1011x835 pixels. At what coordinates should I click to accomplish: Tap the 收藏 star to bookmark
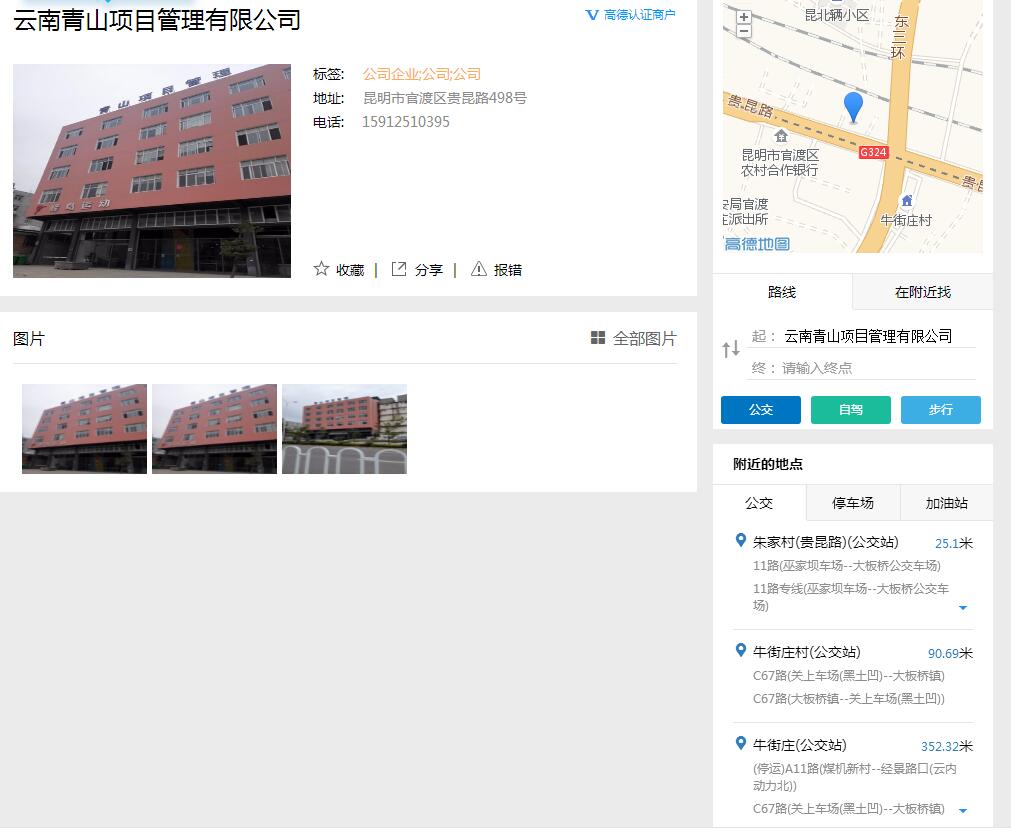click(339, 270)
